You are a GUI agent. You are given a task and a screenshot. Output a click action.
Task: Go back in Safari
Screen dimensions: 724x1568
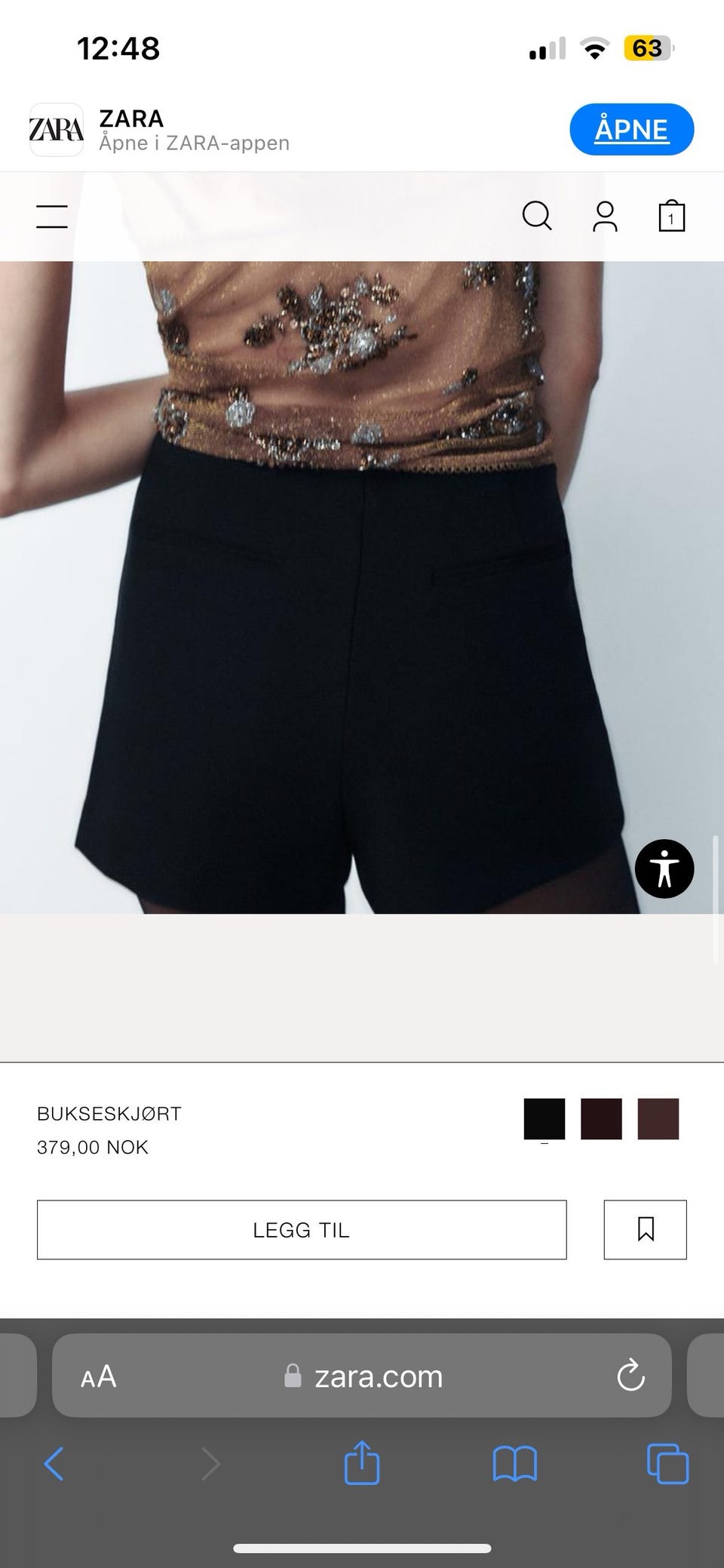[54, 1464]
